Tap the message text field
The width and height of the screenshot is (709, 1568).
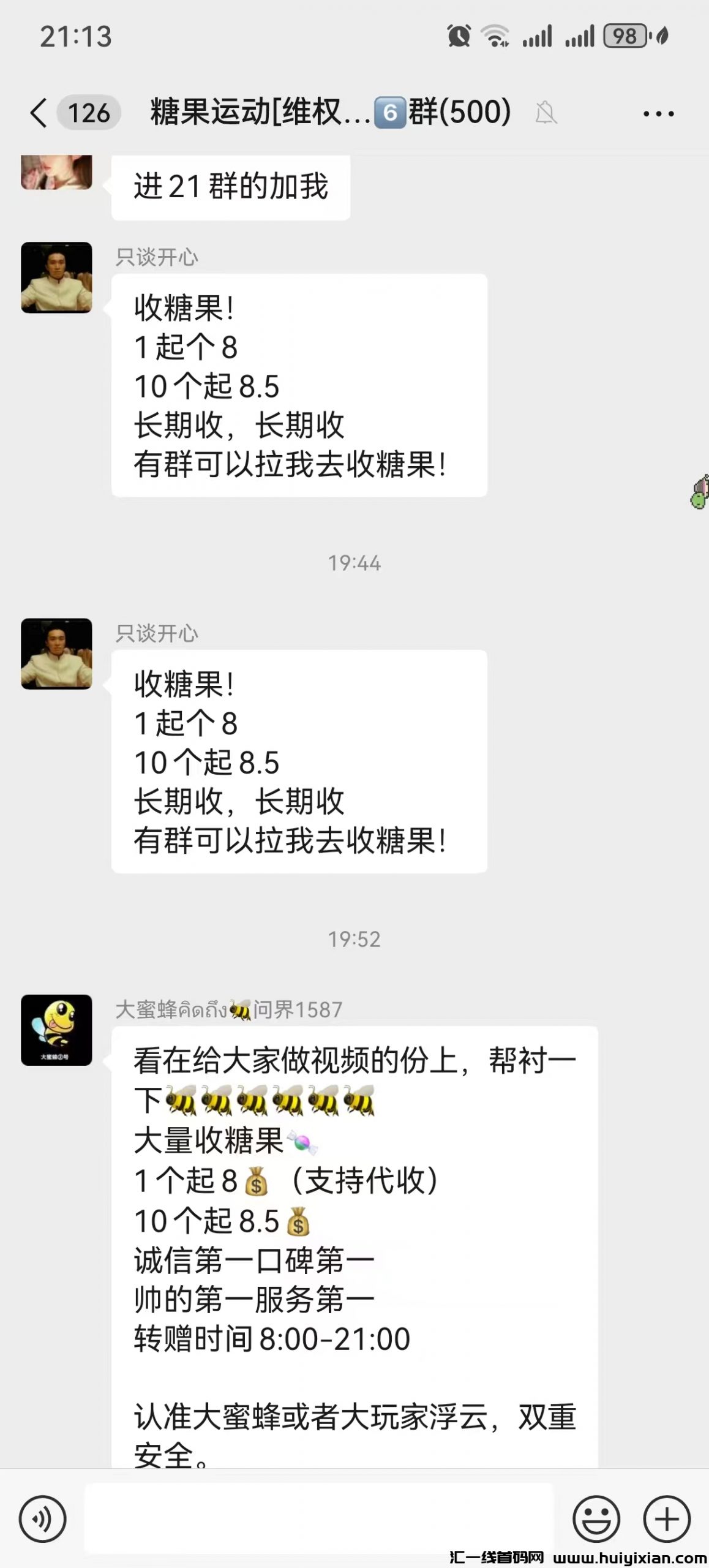[x=318, y=1518]
